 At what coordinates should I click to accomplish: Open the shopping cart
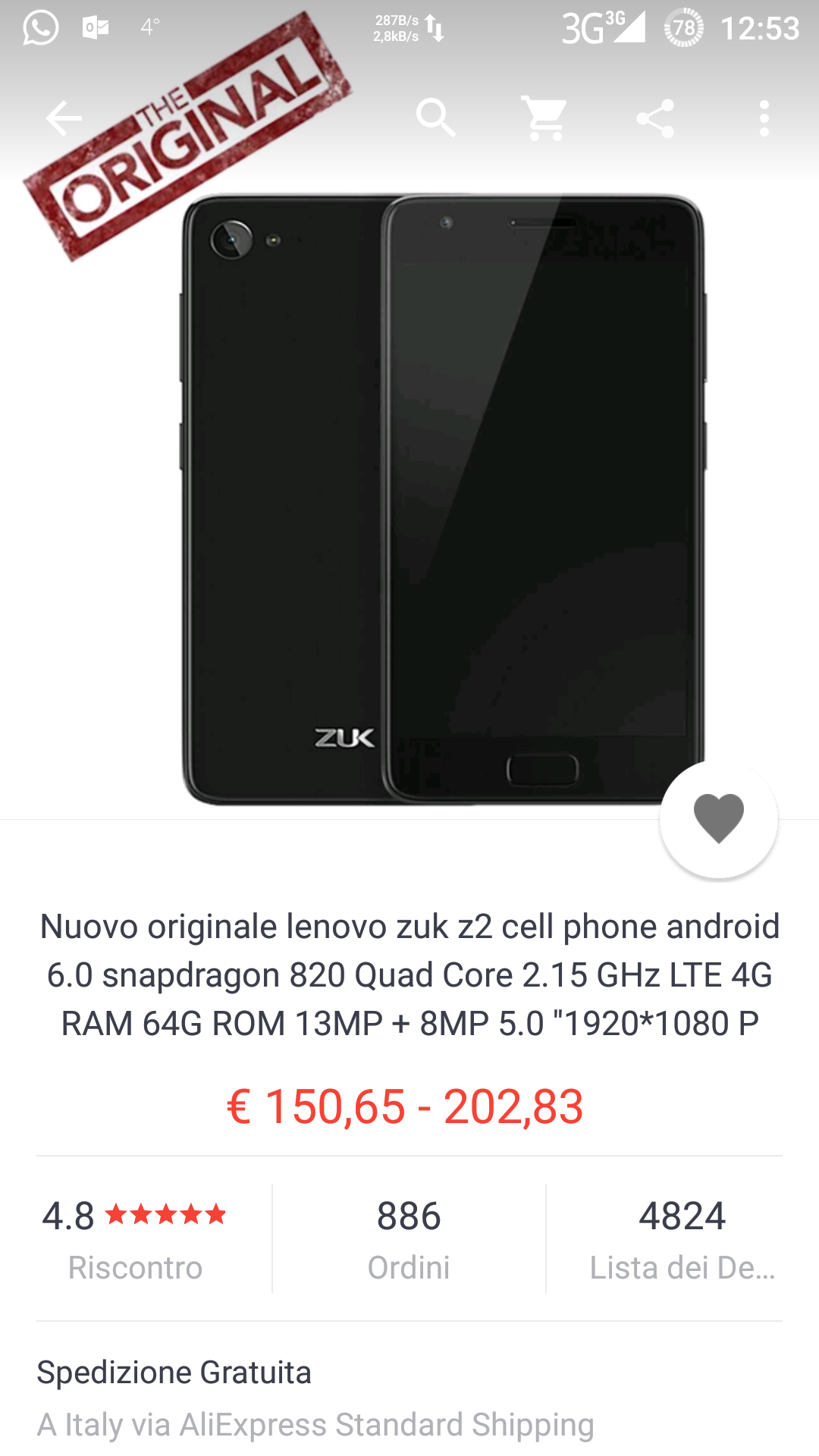(544, 118)
